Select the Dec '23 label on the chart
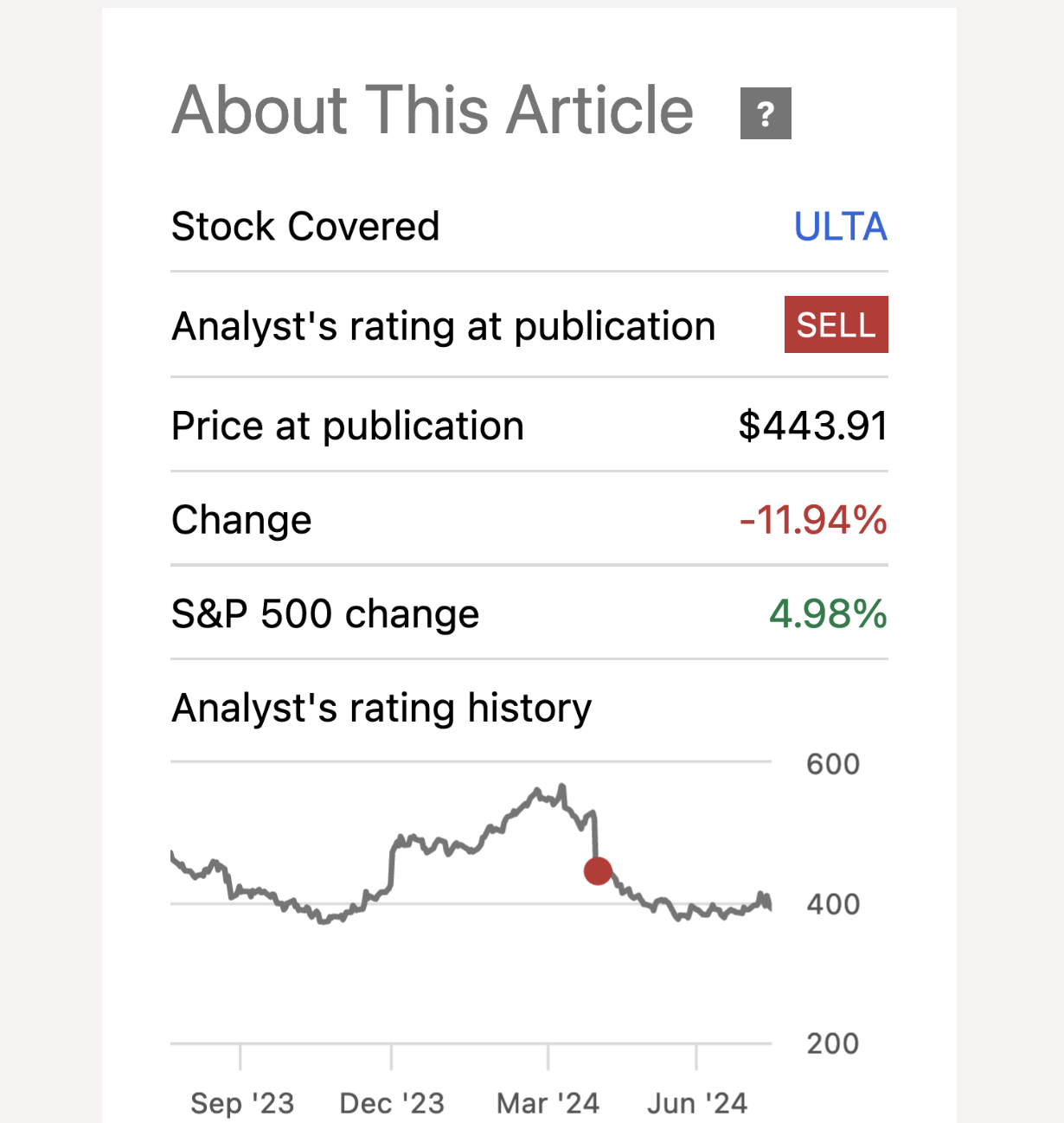Screen dimensions: 1064x1123 [392, 1103]
